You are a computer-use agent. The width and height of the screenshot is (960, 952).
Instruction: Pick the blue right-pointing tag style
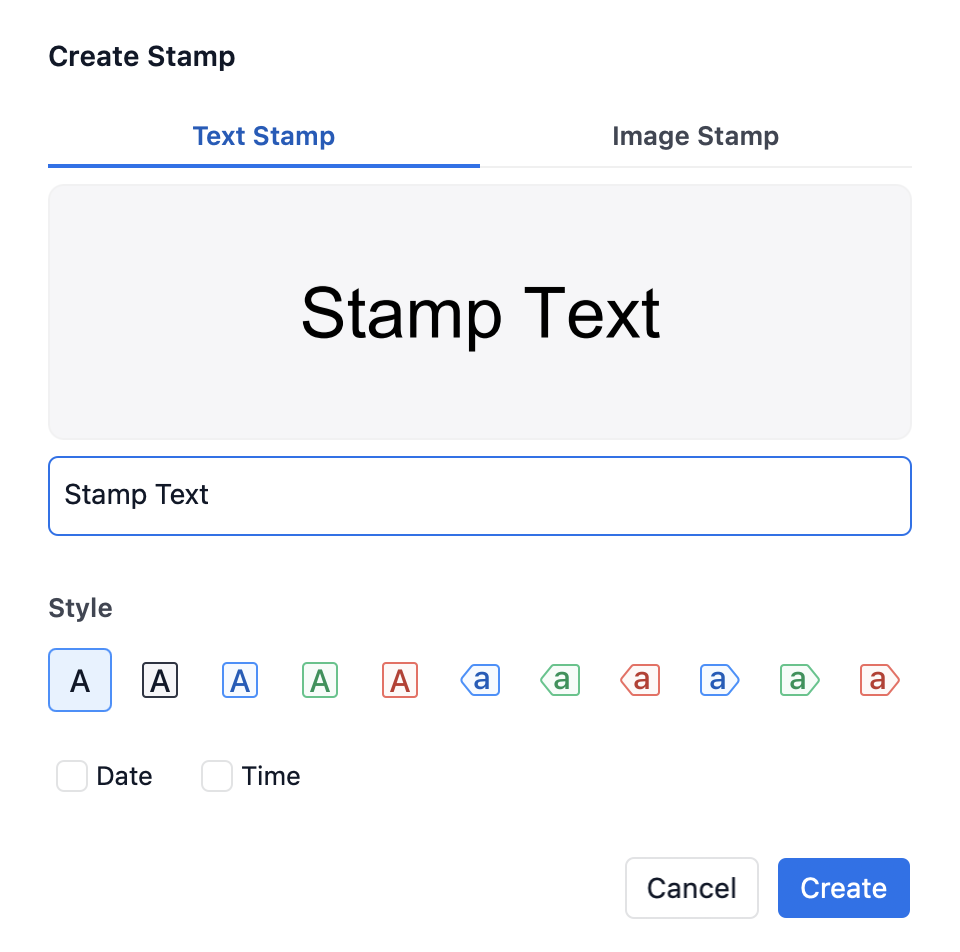[719, 680]
